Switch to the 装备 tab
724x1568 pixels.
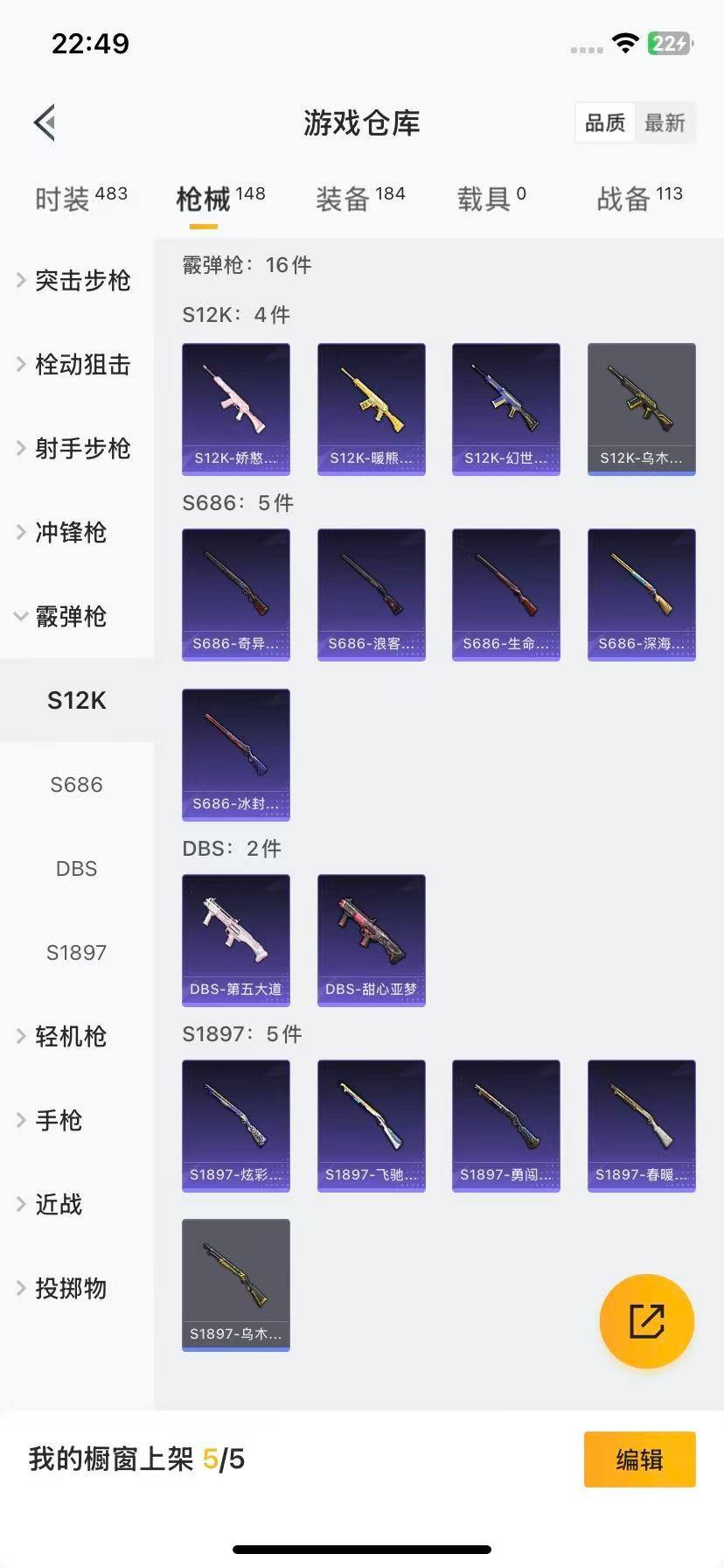point(359,199)
